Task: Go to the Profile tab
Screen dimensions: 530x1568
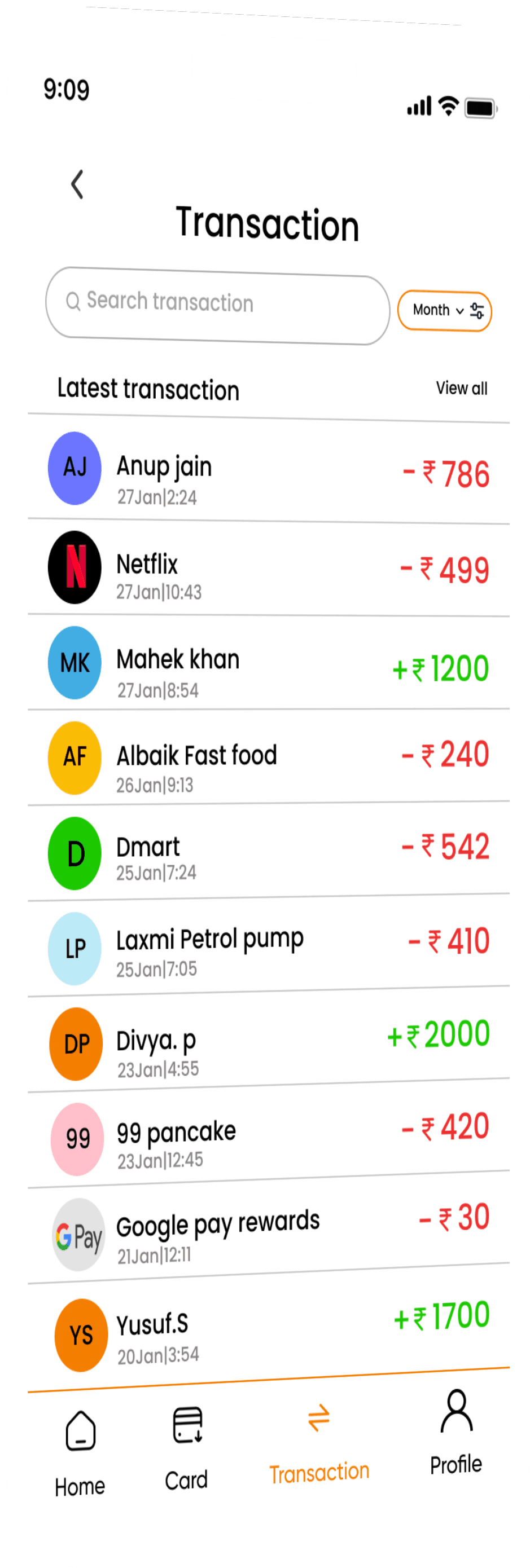Action: tap(456, 1432)
